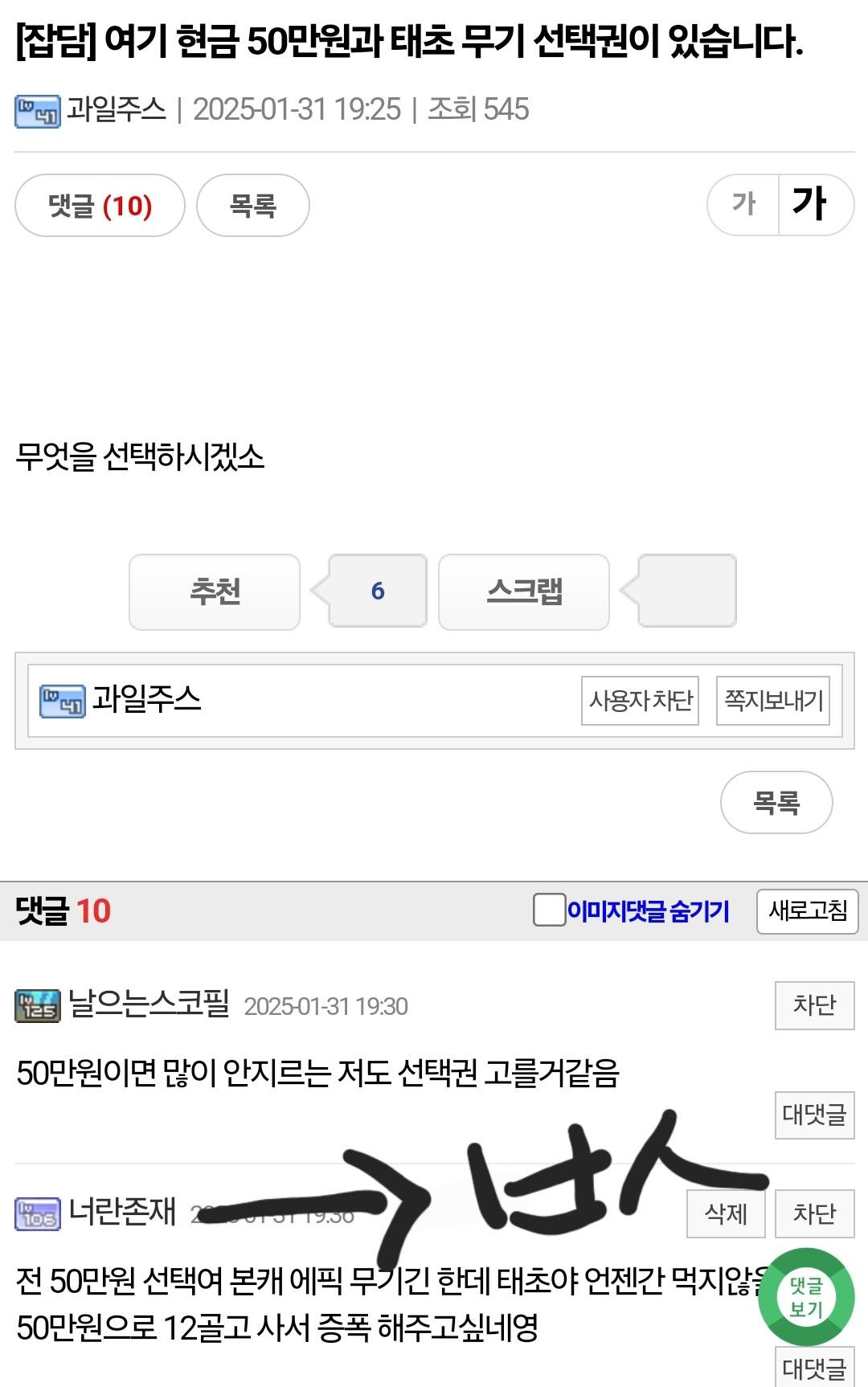Send a message via 쪽지보내기

click(773, 701)
